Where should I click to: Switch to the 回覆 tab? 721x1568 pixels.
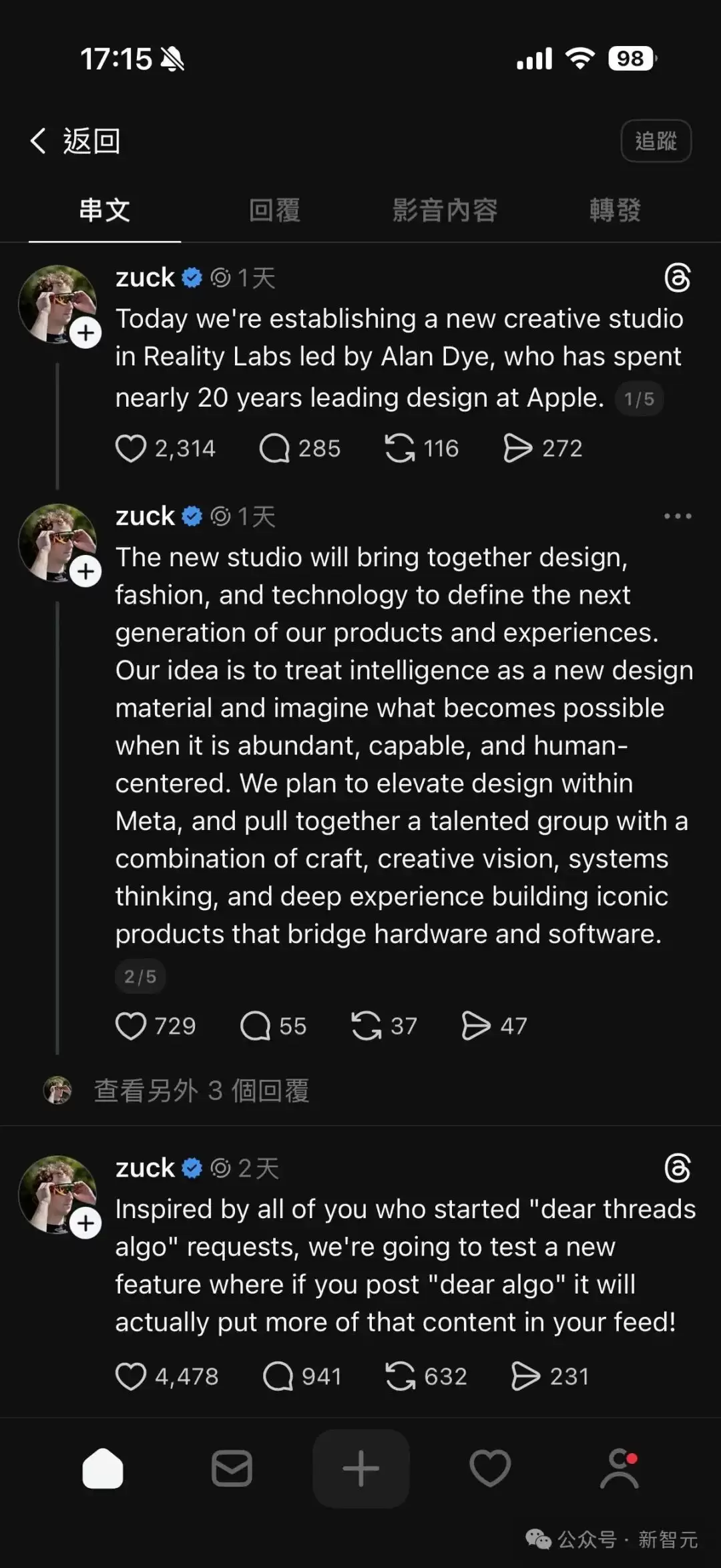coord(274,210)
